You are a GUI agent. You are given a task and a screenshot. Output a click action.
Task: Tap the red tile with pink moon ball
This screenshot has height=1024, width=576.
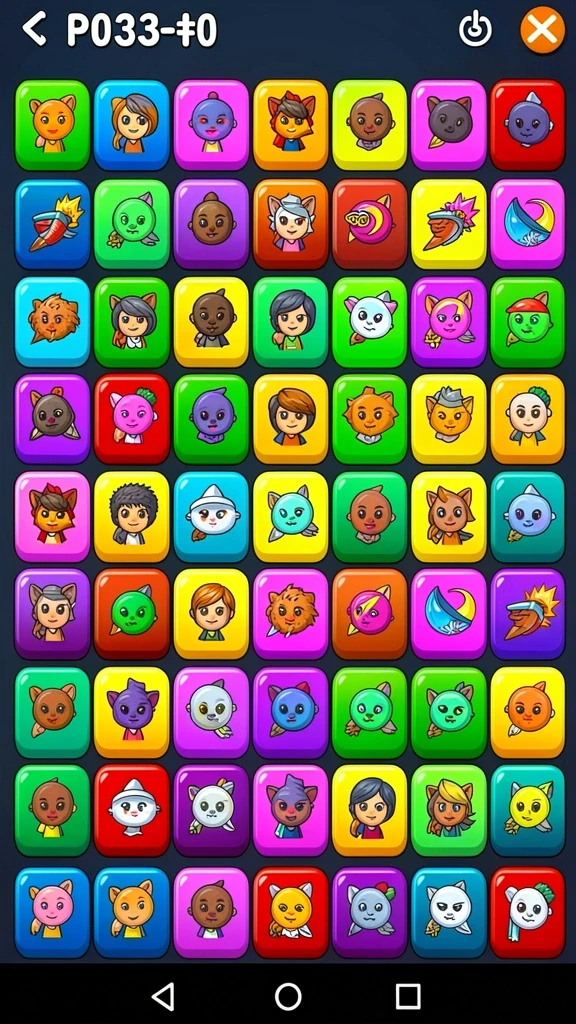click(x=370, y=224)
